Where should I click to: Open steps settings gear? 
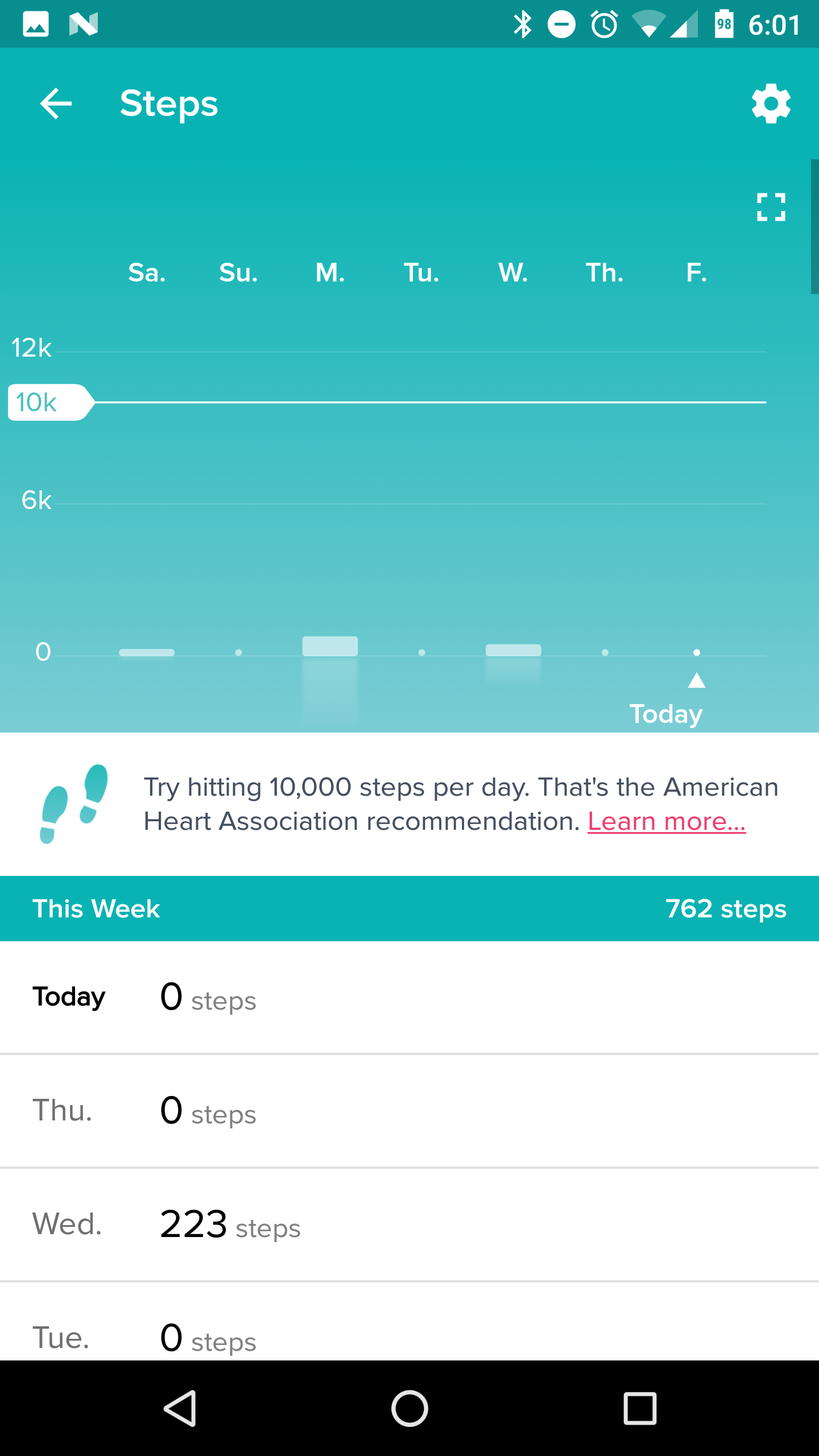771,104
